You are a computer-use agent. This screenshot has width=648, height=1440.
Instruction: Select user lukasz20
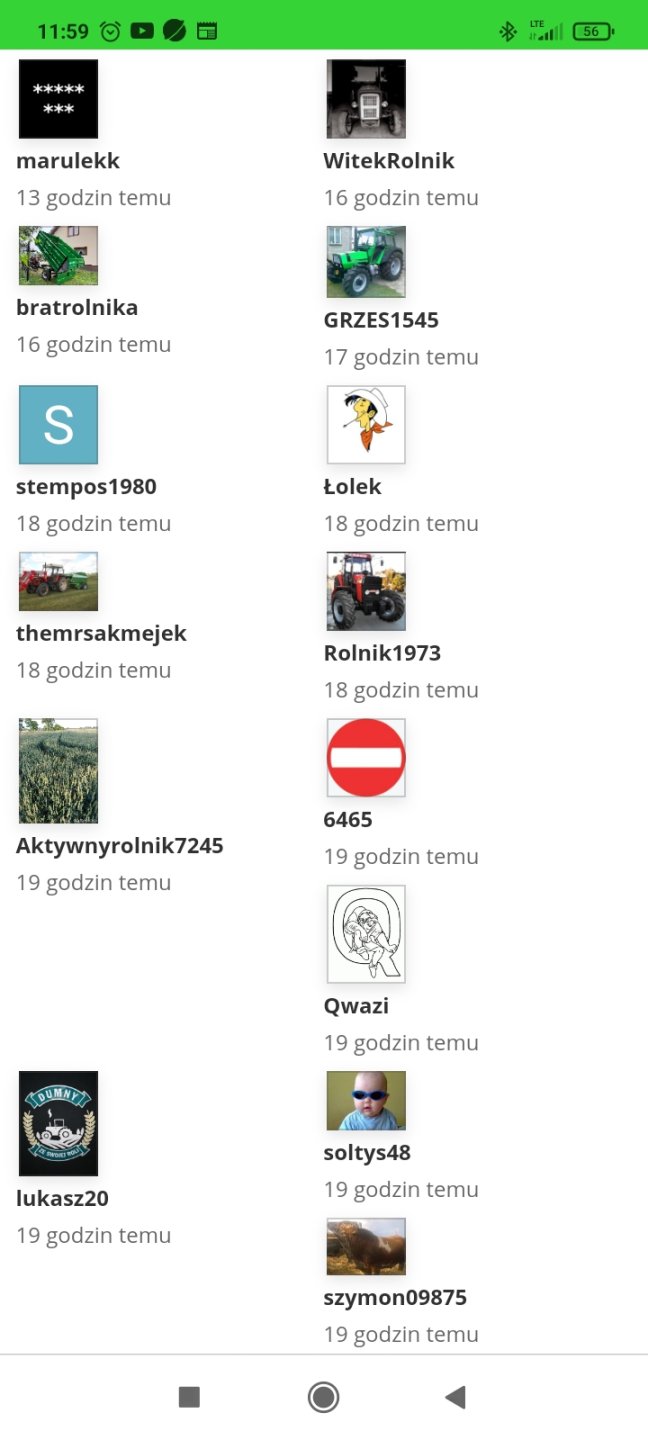(x=62, y=1199)
